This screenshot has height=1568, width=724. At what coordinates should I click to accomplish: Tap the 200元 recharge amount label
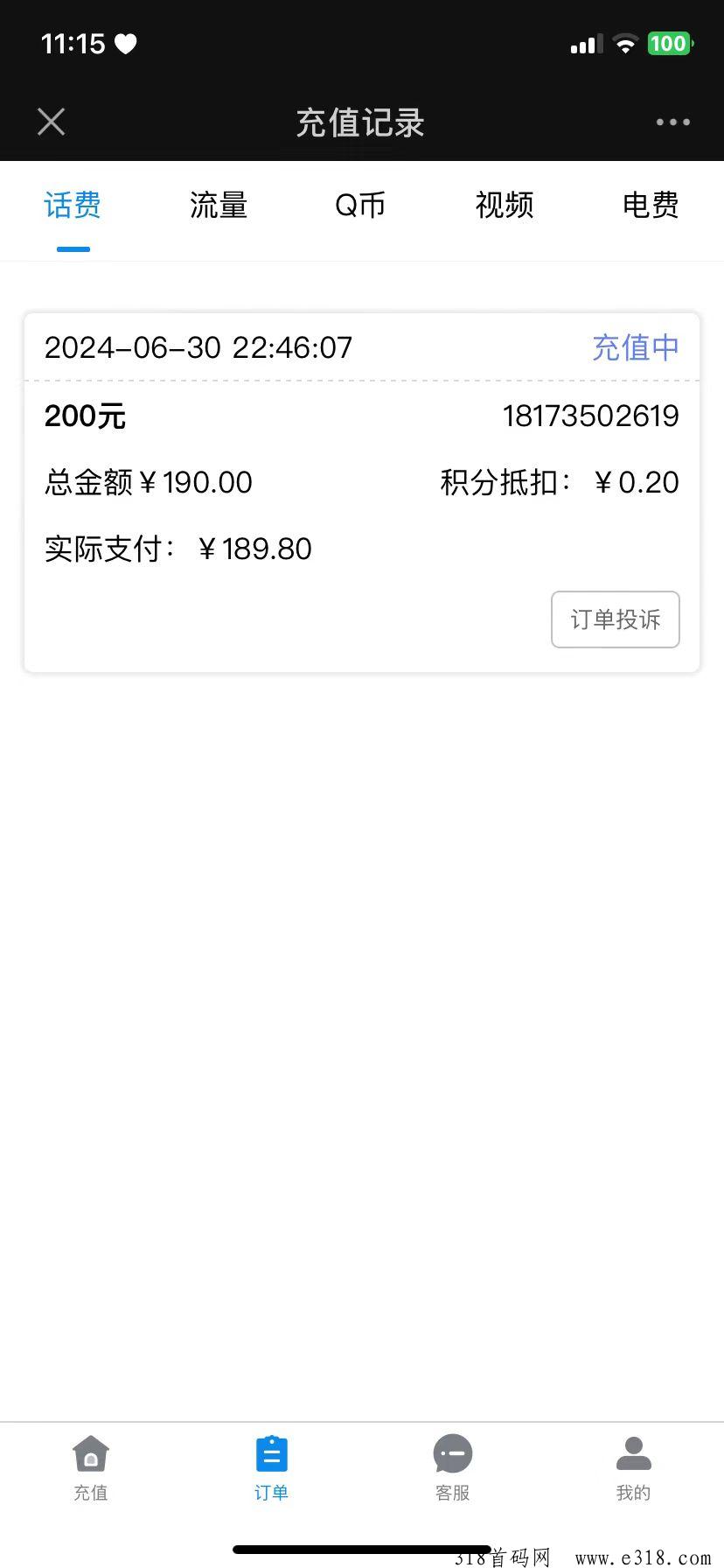tap(85, 416)
